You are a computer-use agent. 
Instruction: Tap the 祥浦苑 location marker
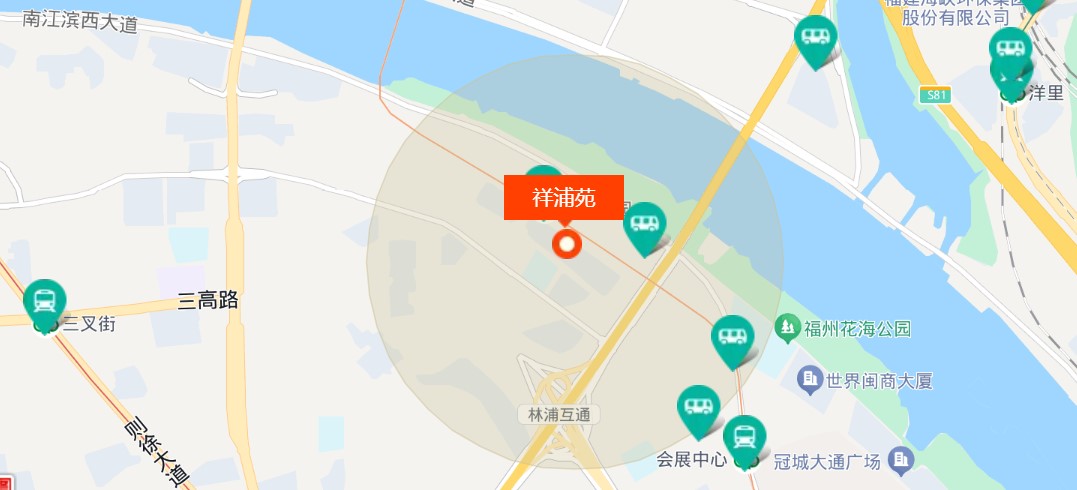pyautogui.click(x=567, y=243)
